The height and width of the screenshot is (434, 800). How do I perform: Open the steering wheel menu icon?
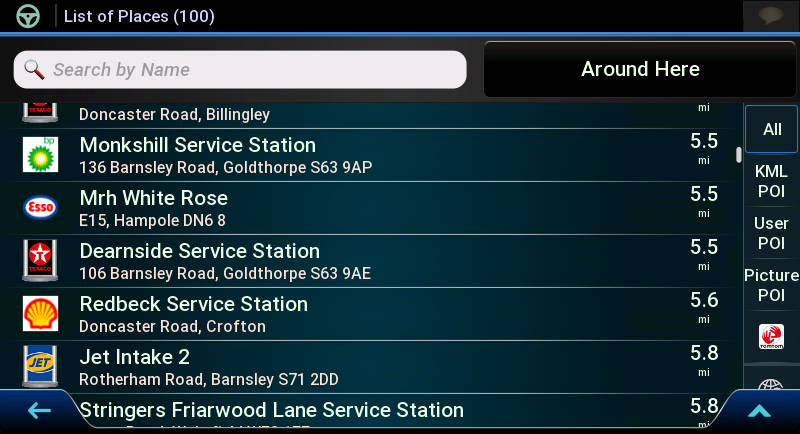coord(28,16)
